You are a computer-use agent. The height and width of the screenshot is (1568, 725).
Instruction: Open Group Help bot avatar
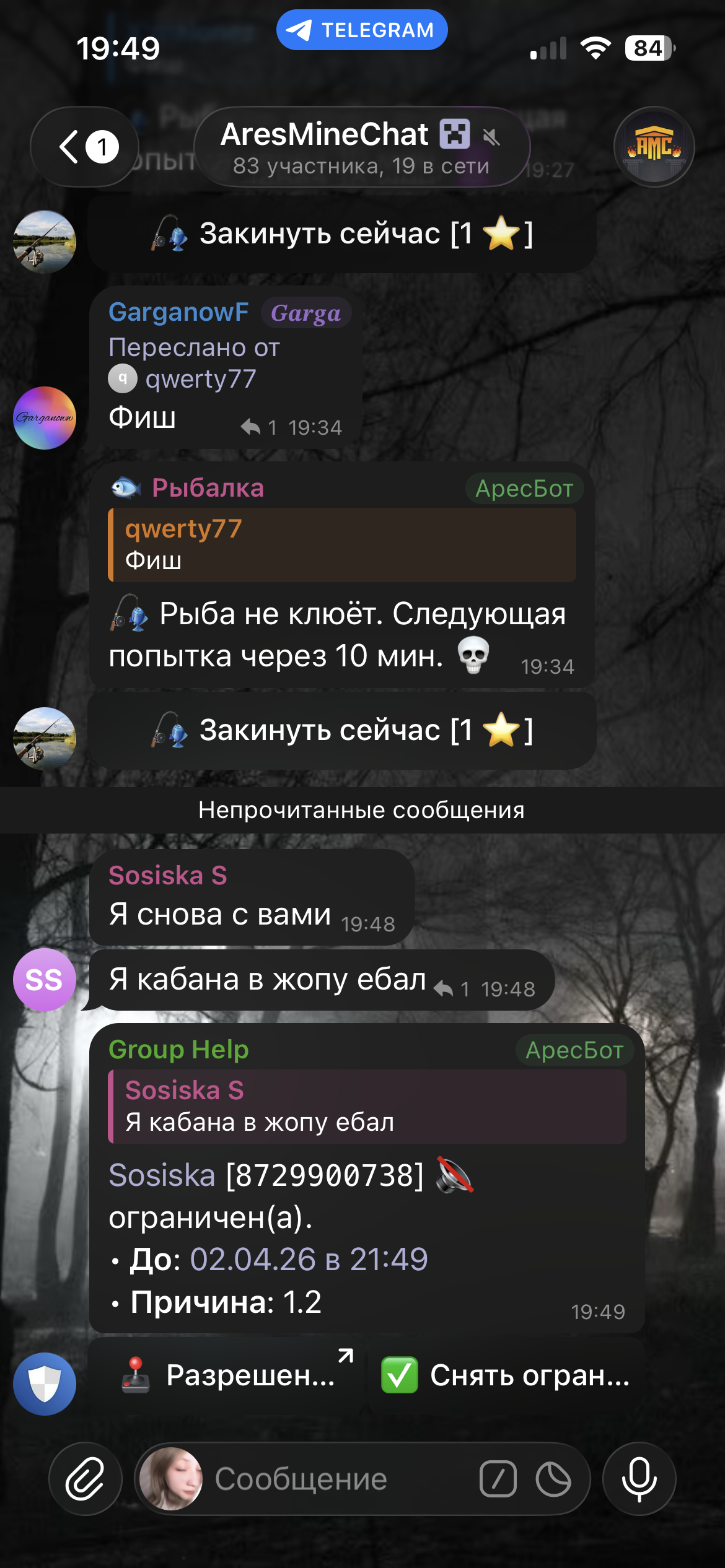click(x=45, y=1383)
